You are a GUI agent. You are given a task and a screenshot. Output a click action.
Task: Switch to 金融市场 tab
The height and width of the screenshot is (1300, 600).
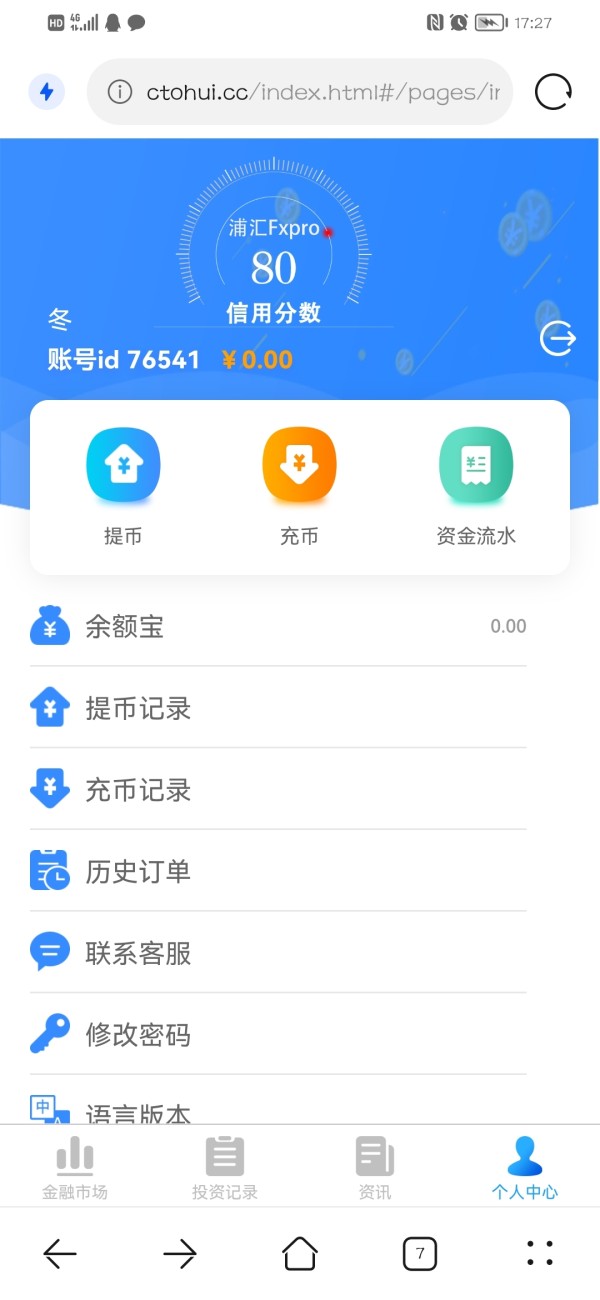tap(75, 1168)
